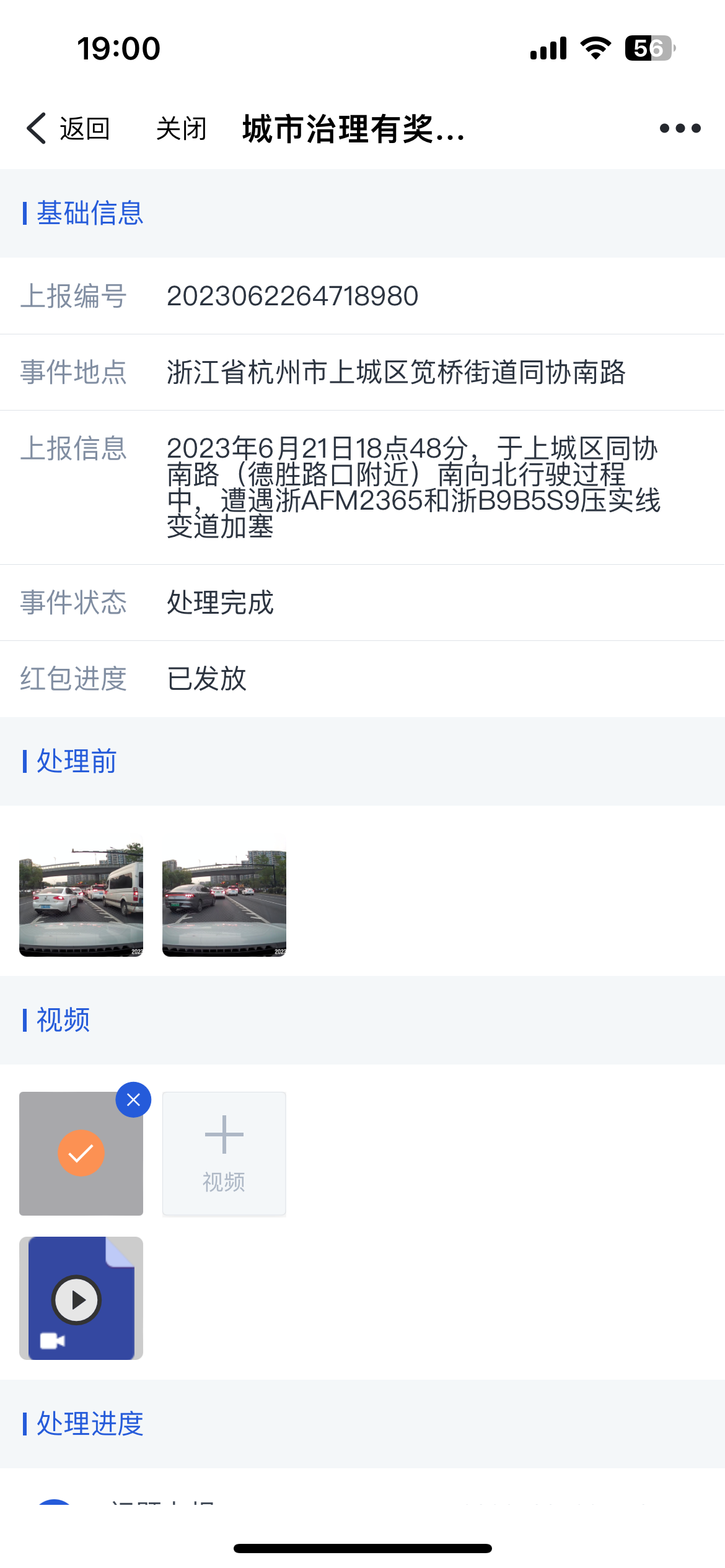The width and height of the screenshot is (725, 1568).
Task: View the first 处理前 photo with white van
Action: point(81,897)
